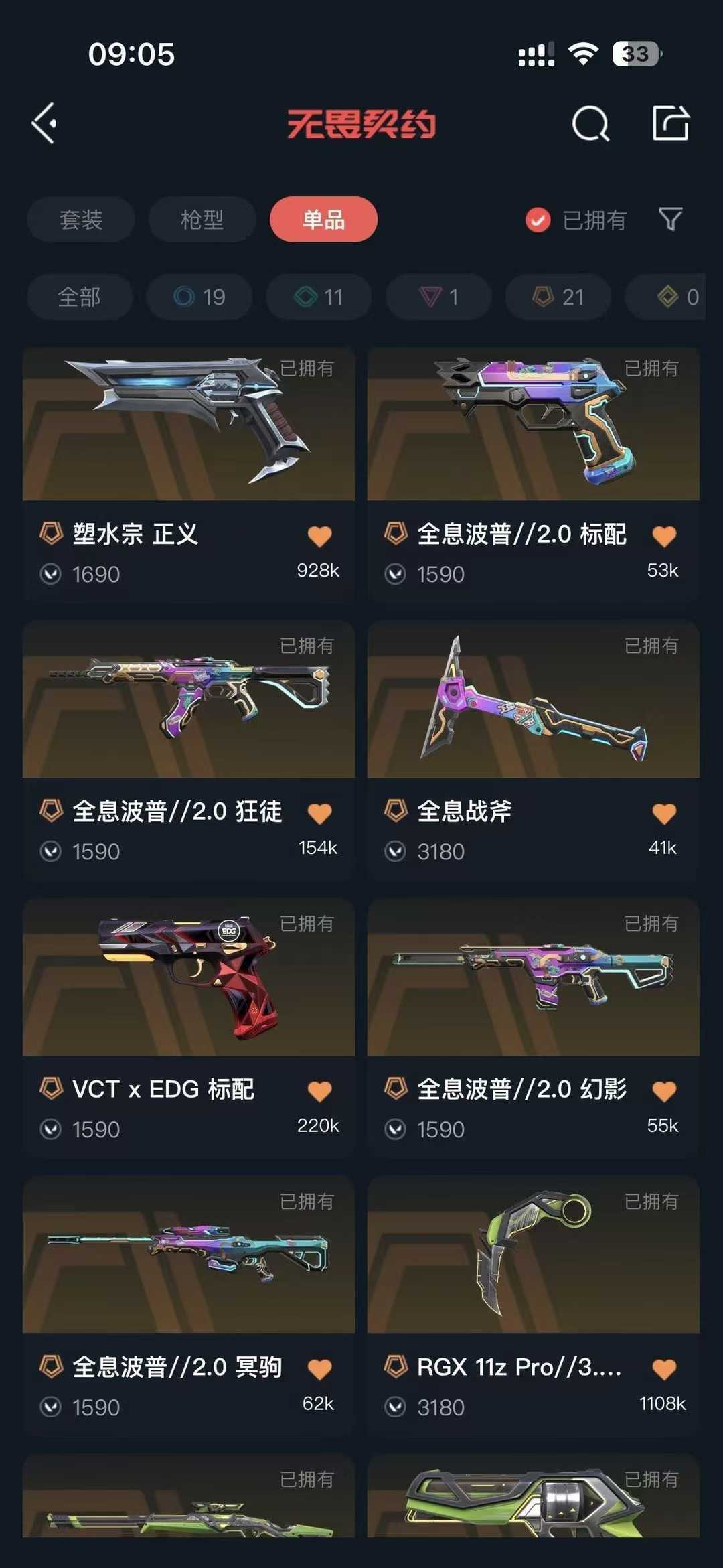Screen dimensions: 723x1568
Task: Open the 塑水宗 正义 skin card
Action: [189, 474]
